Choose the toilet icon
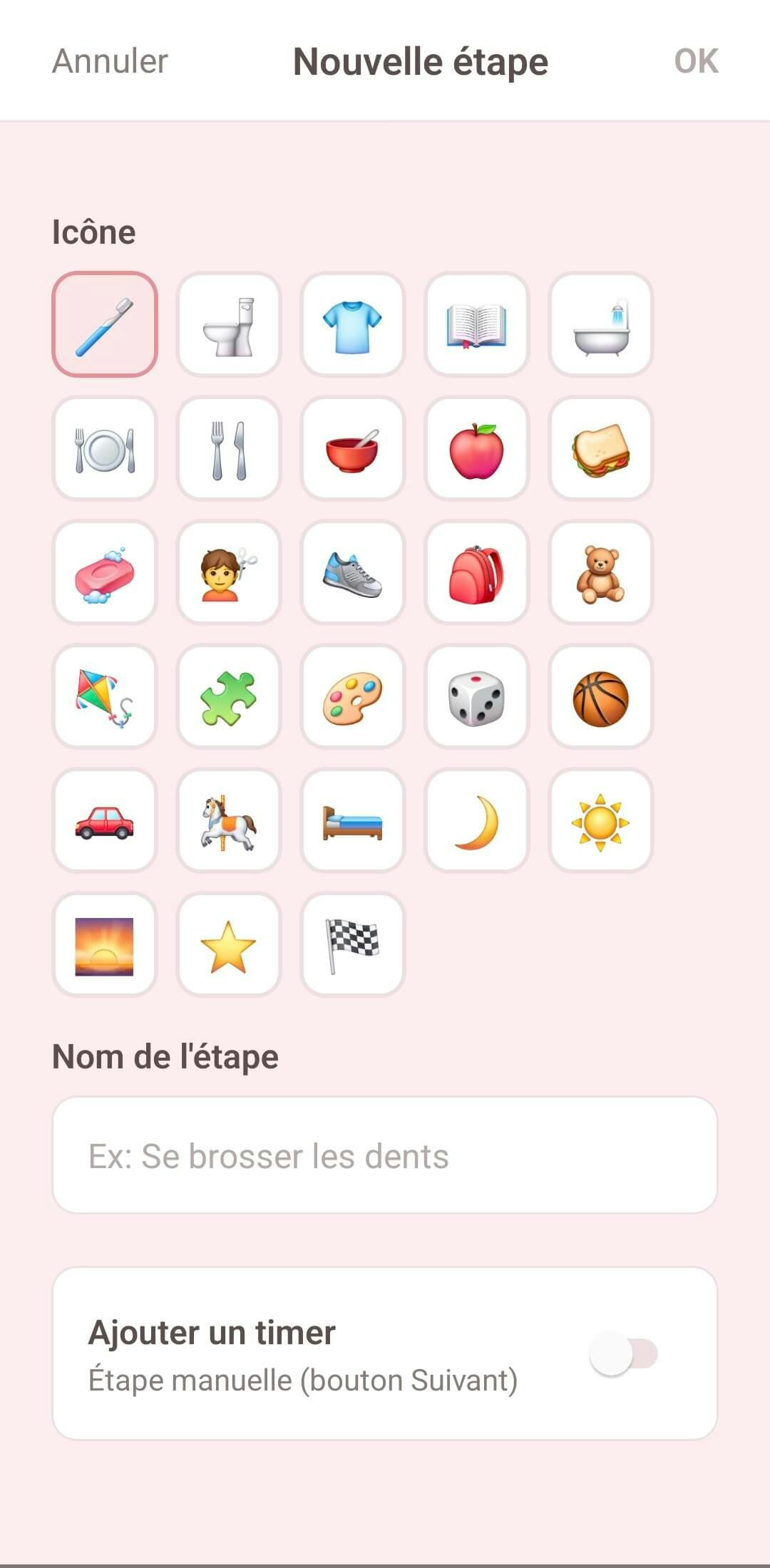The width and height of the screenshot is (770, 1568). pos(229,324)
